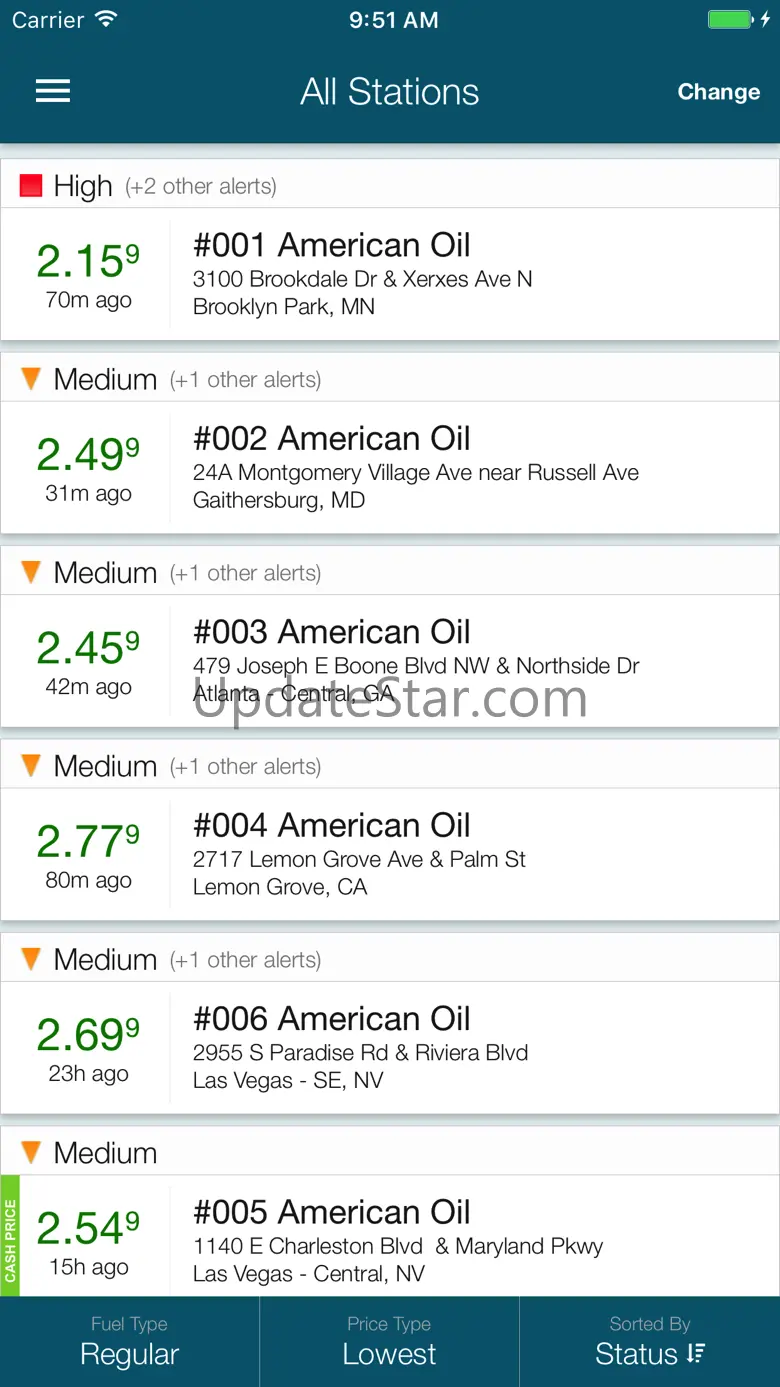Change the Sorted By Status option
The width and height of the screenshot is (780, 1387).
pyautogui.click(x=650, y=1341)
